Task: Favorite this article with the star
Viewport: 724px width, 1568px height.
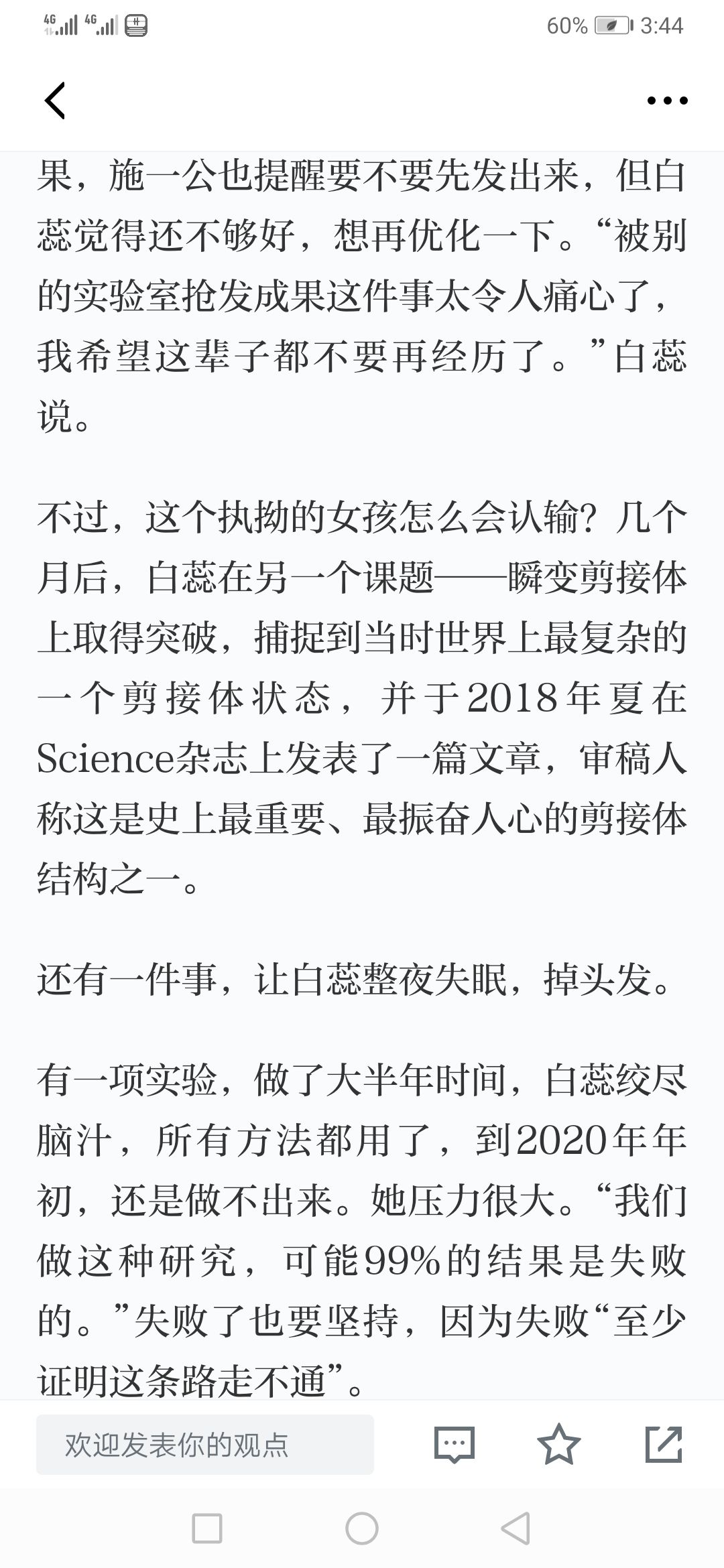Action: [x=559, y=1444]
